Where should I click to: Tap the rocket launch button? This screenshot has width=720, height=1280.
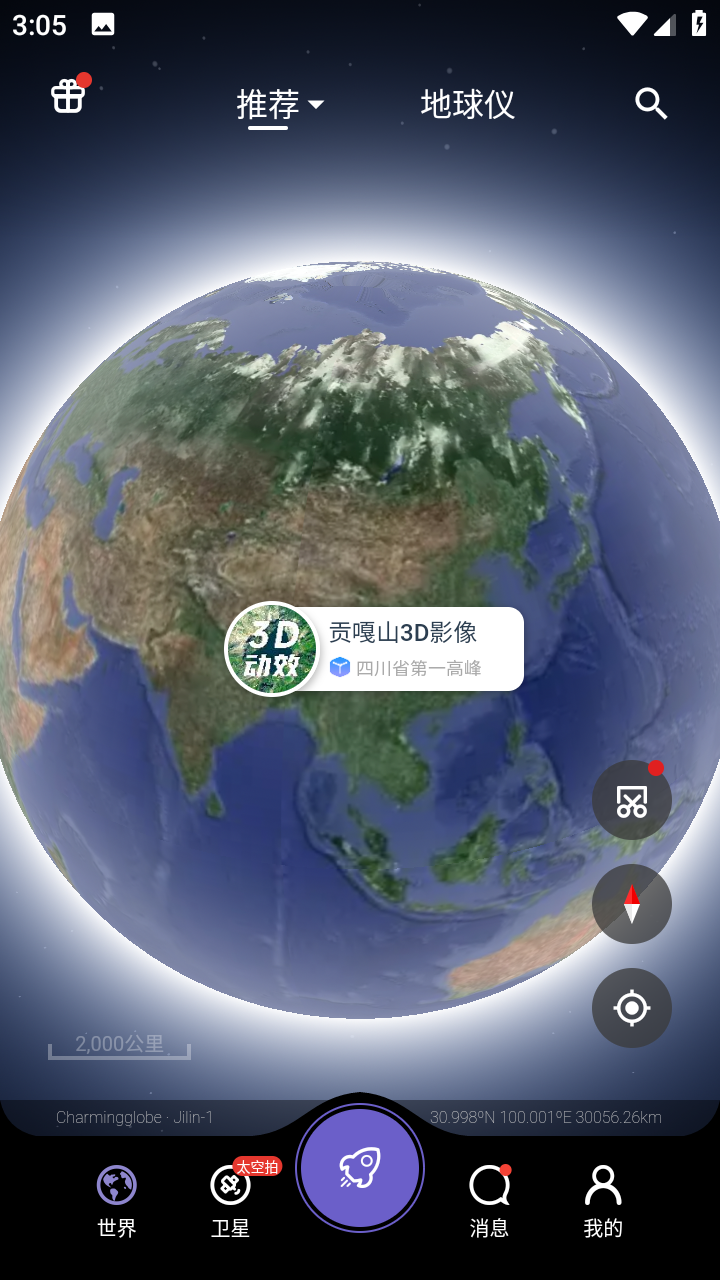pyautogui.click(x=360, y=1168)
